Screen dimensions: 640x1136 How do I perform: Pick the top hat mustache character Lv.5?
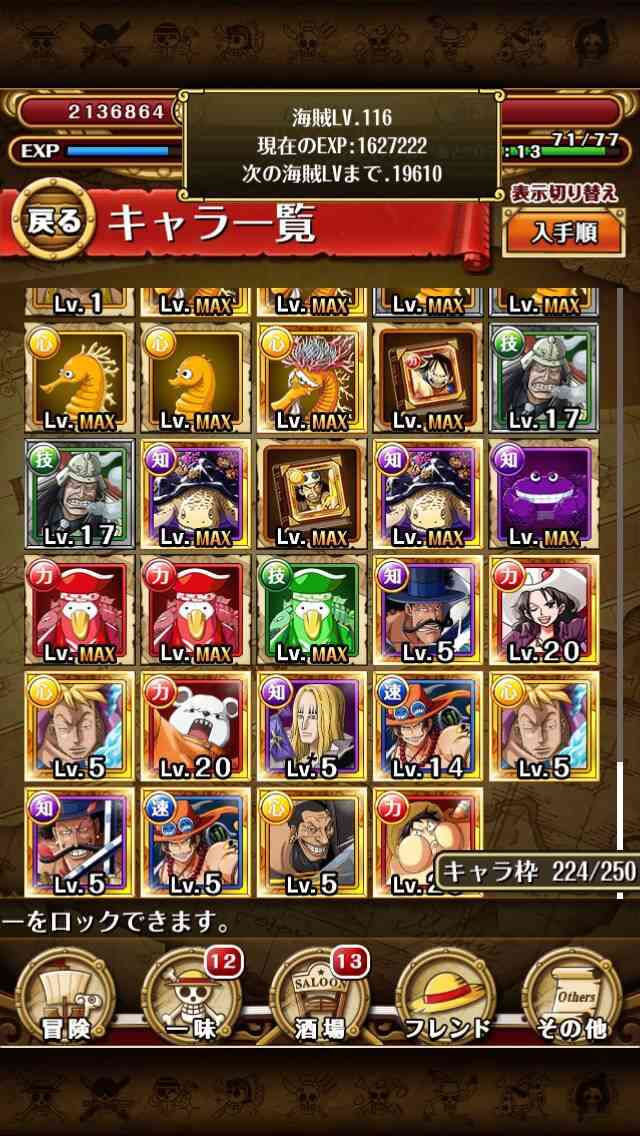(x=428, y=610)
